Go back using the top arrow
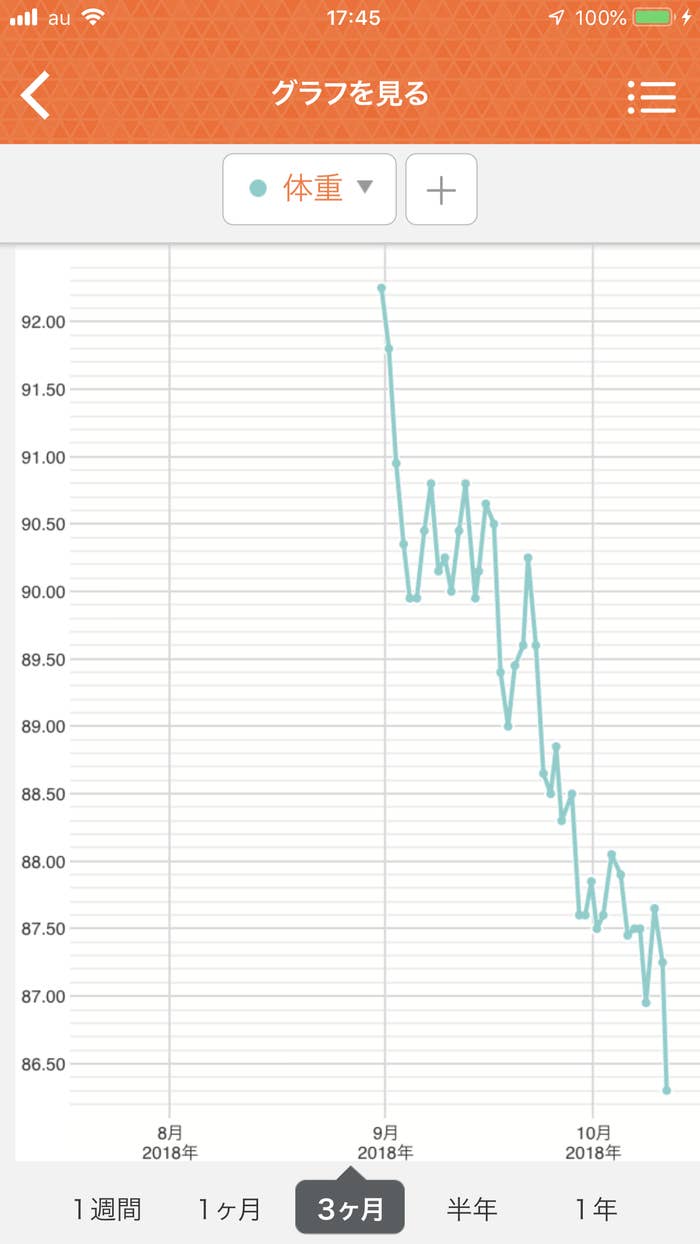This screenshot has height=1244, width=700. [36, 96]
